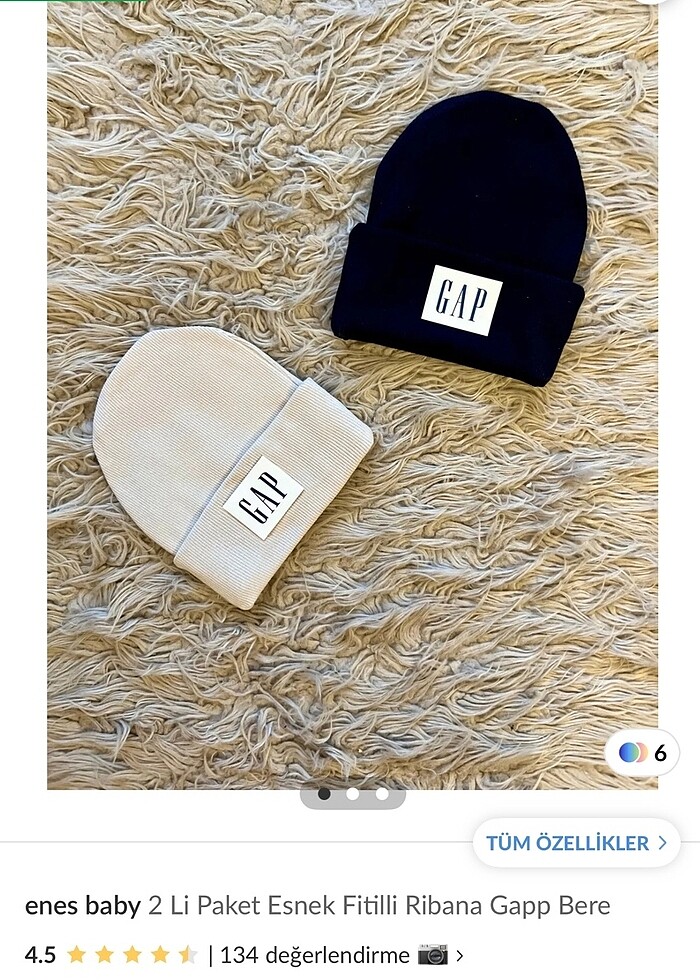Screen dimensions: 700x980
Task: Open the 134 değerlendirme reviews link
Action: point(315,955)
